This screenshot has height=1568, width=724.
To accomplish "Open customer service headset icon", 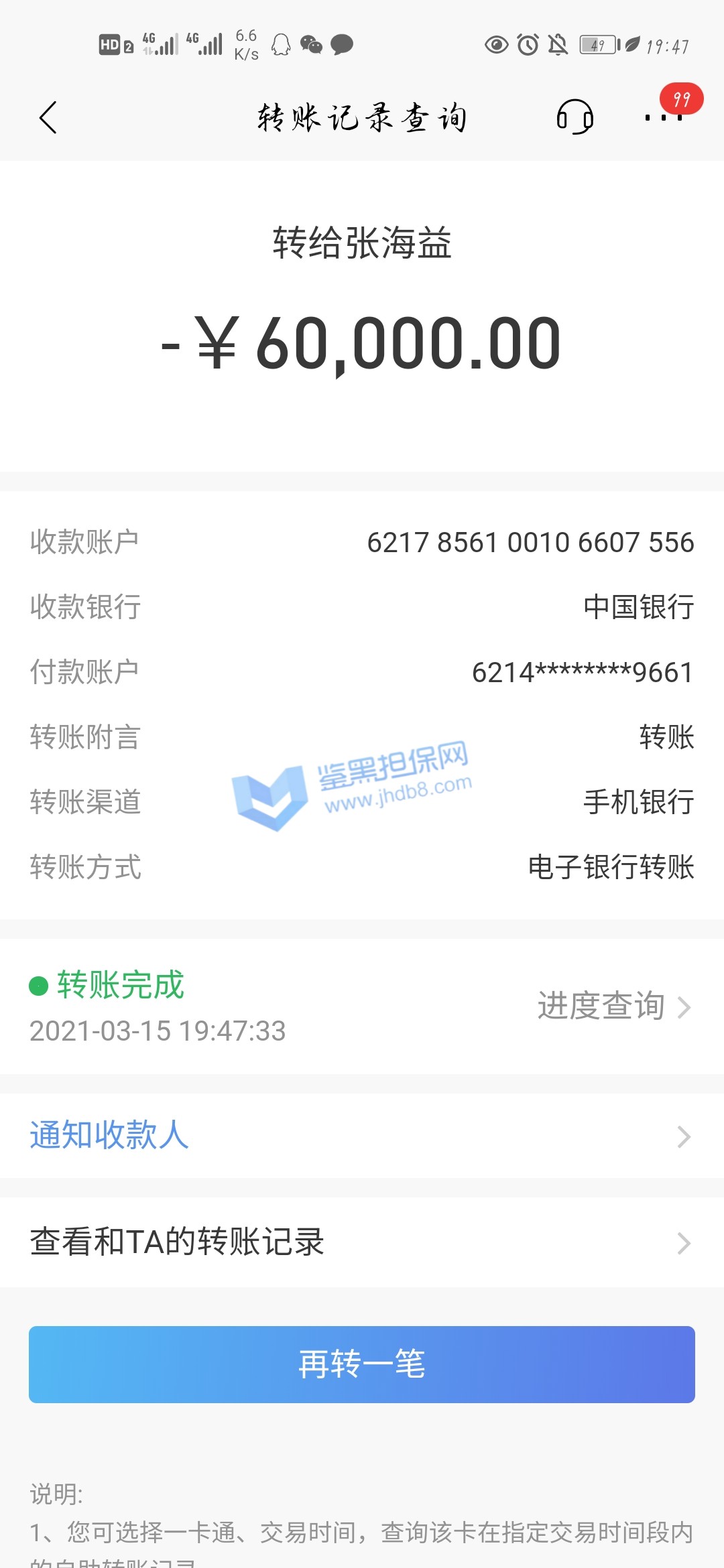I will click(x=575, y=117).
